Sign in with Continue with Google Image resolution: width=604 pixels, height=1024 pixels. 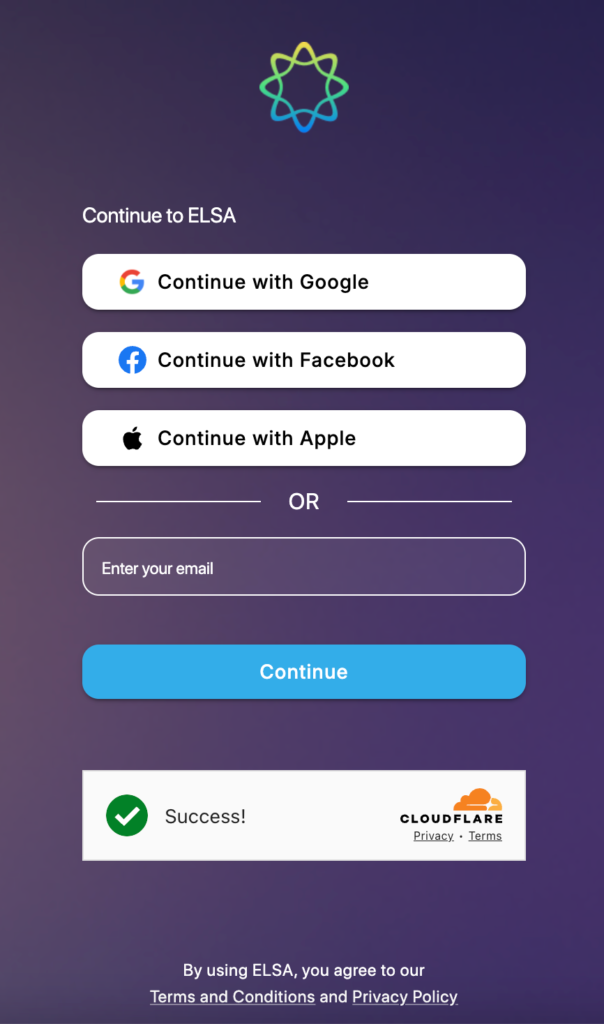point(303,282)
